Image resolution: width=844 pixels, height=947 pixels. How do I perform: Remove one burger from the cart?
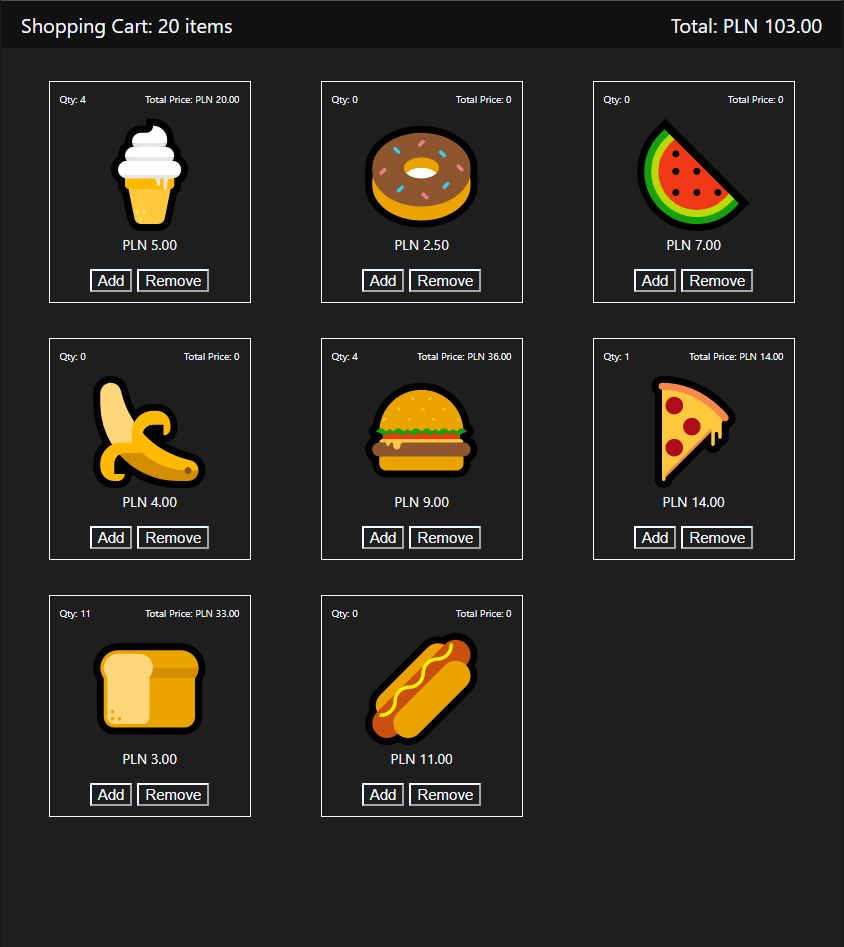pyautogui.click(x=445, y=538)
